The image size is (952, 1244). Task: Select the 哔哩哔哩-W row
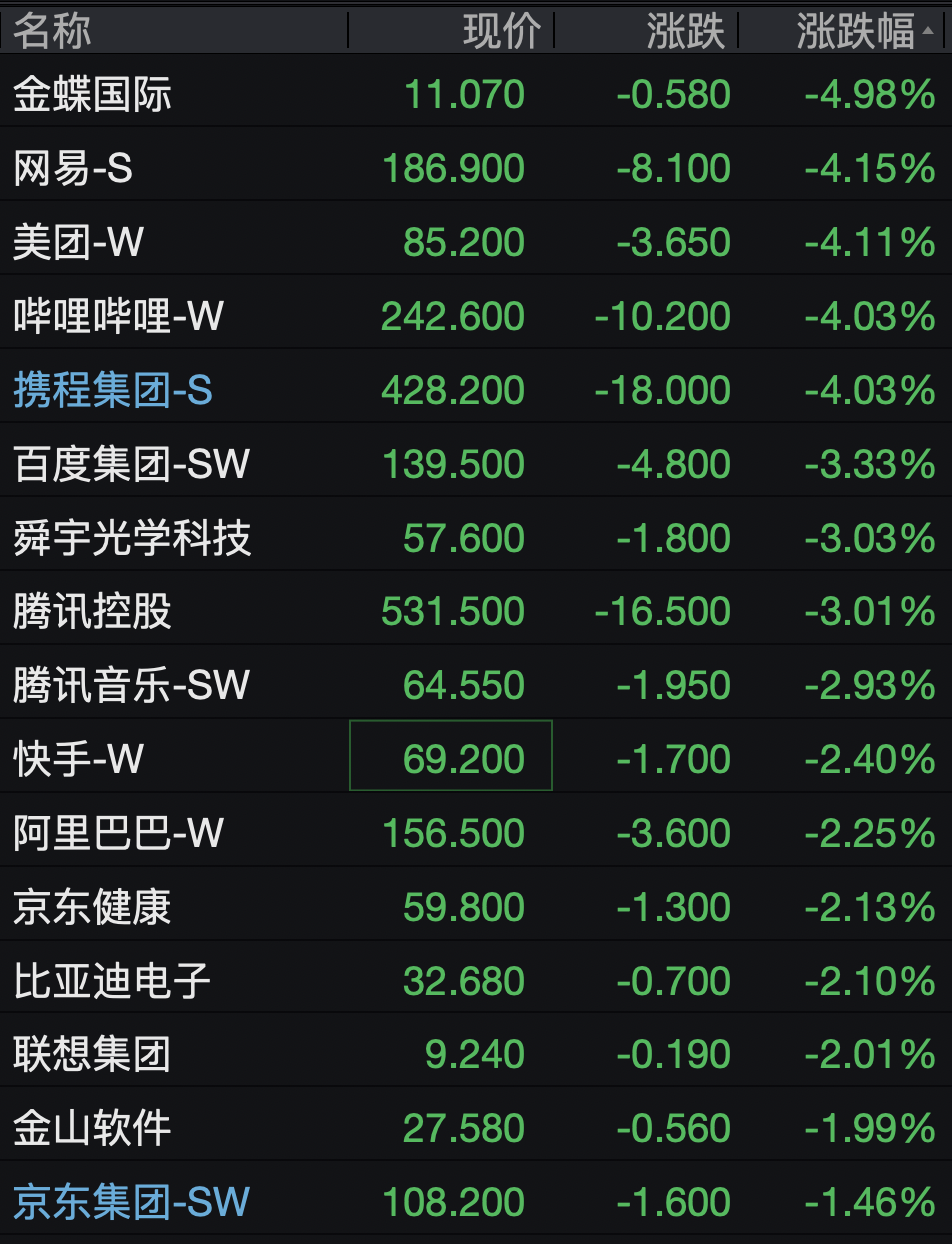[118, 317]
